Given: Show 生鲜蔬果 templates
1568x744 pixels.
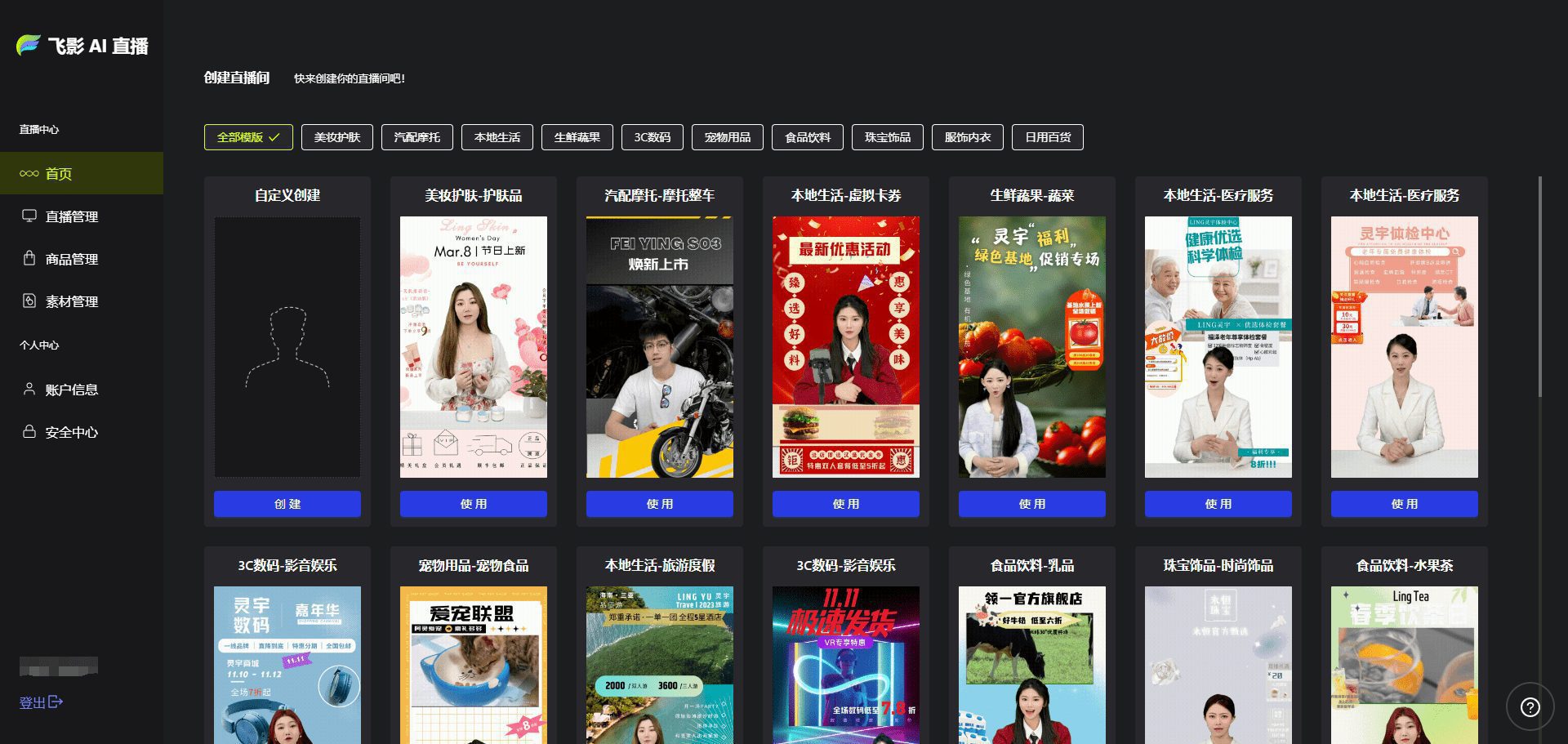Looking at the screenshot, I should 577,137.
